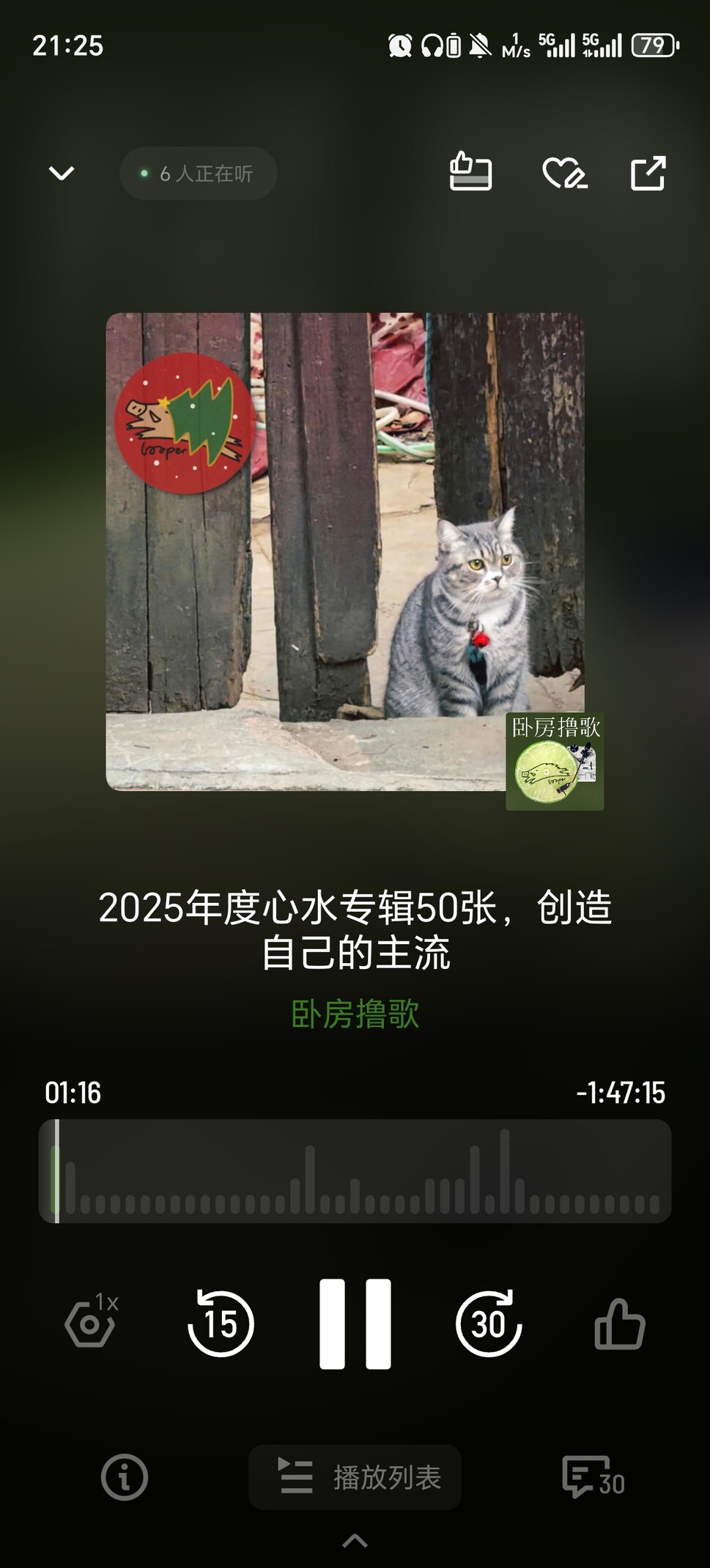Open the 30 comments
The height and width of the screenshot is (1568, 710).
pos(592,1477)
